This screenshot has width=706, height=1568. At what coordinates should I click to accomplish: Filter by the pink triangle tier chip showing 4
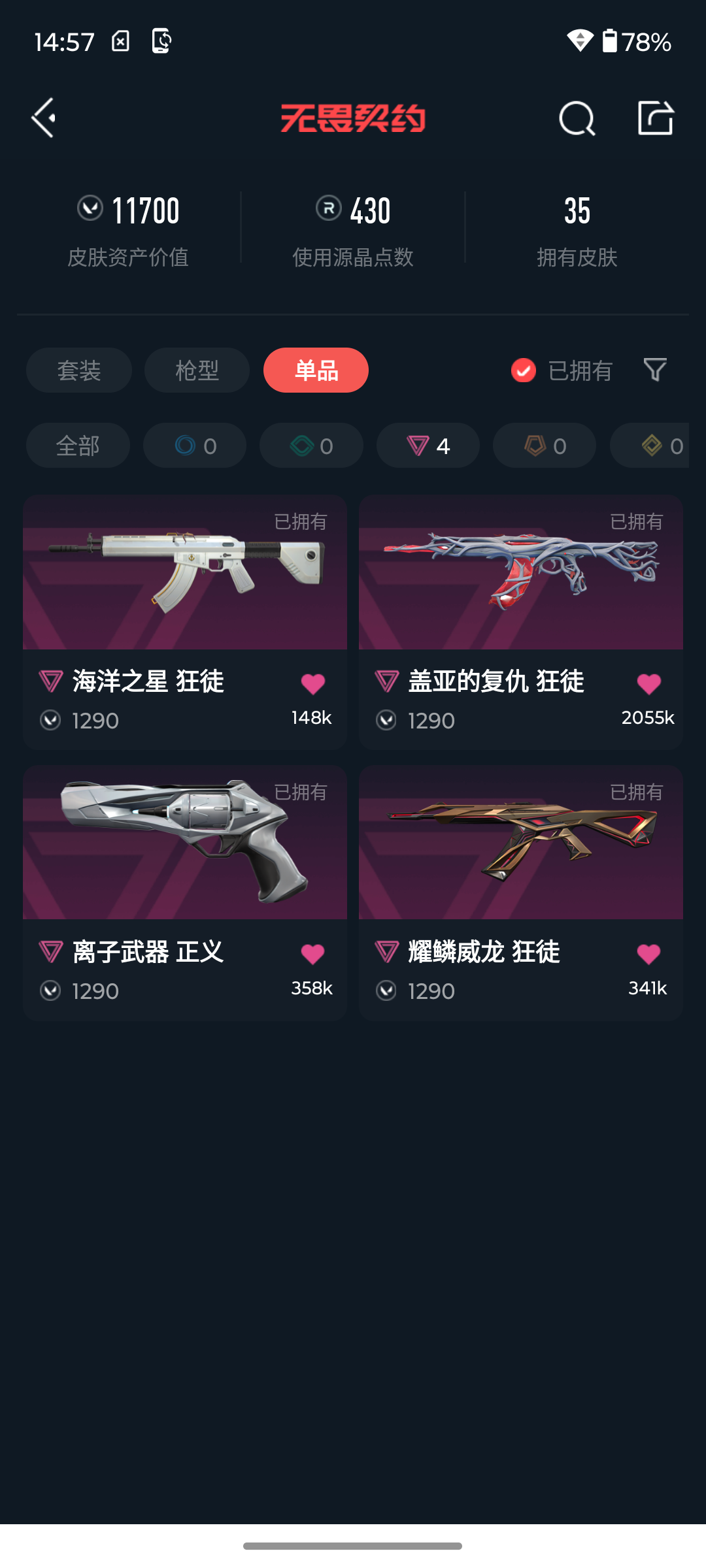coord(428,446)
